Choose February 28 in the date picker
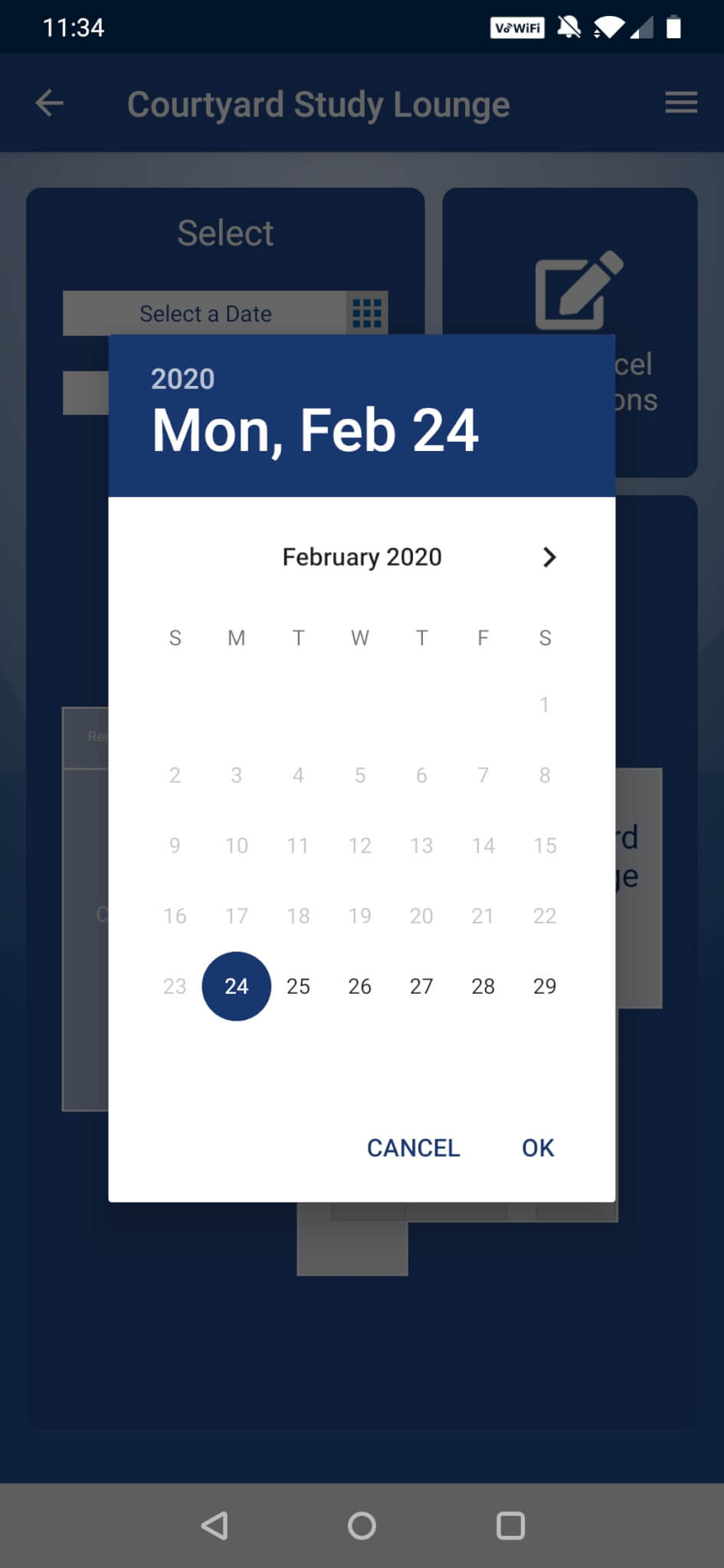The image size is (724, 1568). [x=483, y=986]
